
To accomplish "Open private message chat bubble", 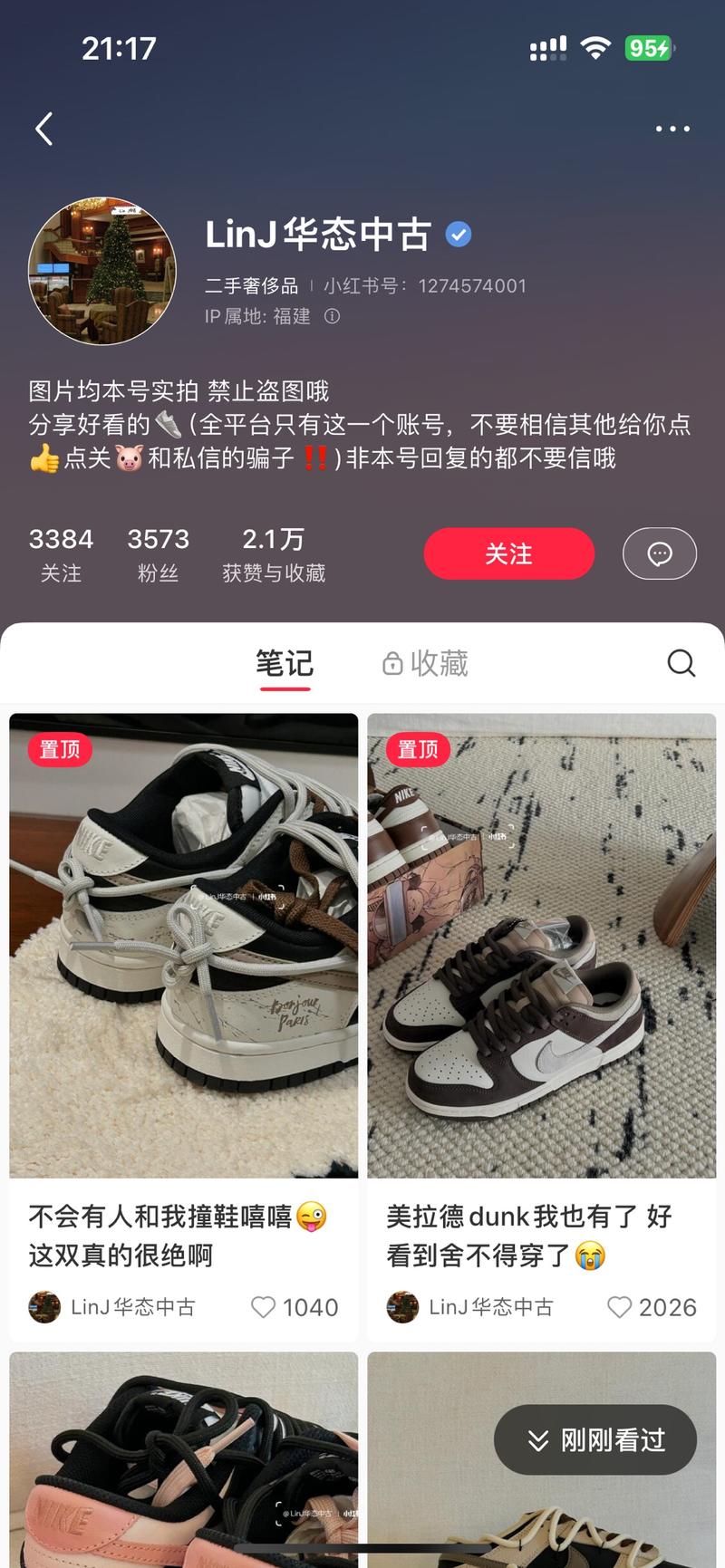I will pyautogui.click(x=659, y=553).
